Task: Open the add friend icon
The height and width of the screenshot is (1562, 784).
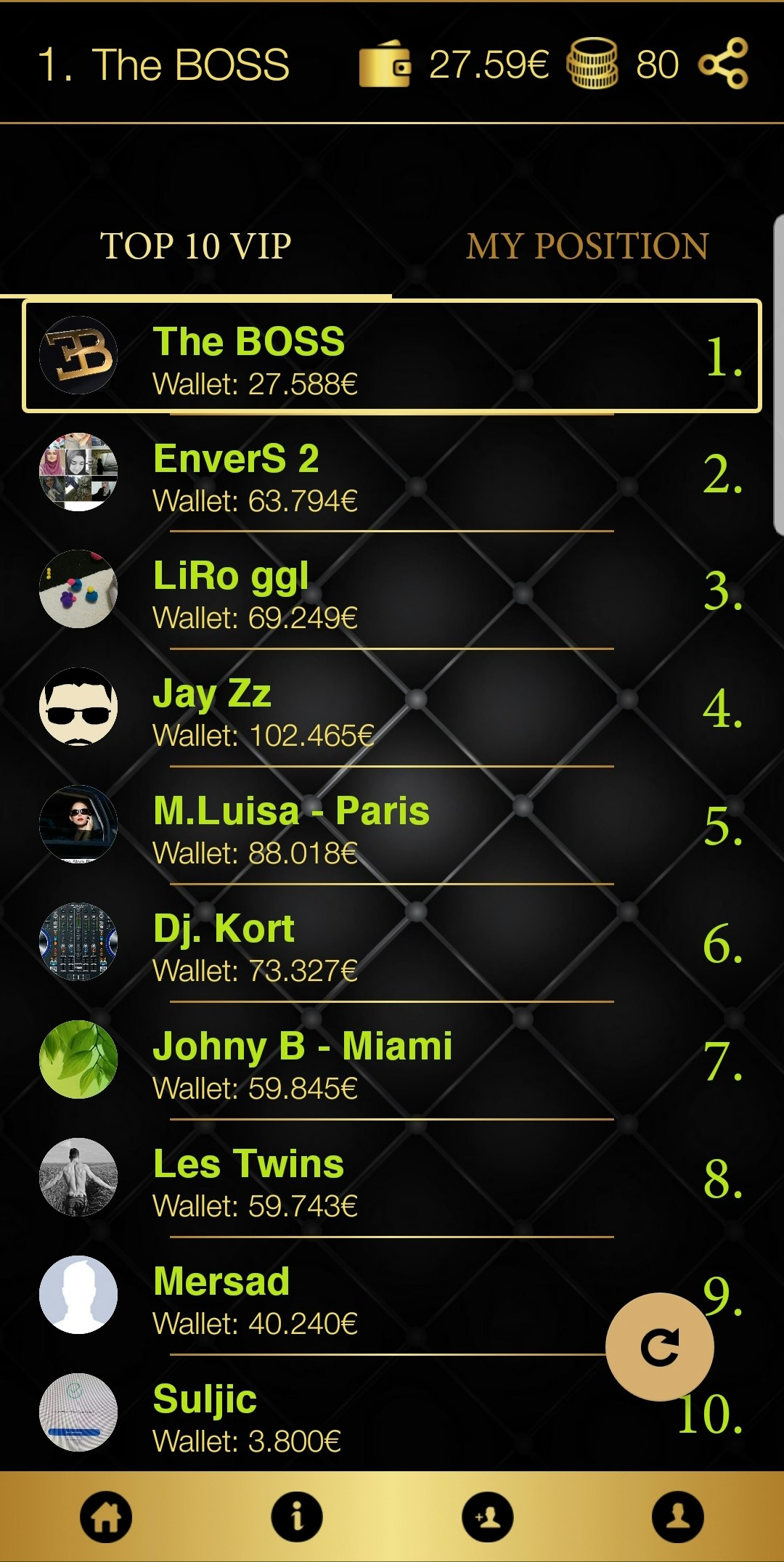Action: click(x=487, y=1517)
